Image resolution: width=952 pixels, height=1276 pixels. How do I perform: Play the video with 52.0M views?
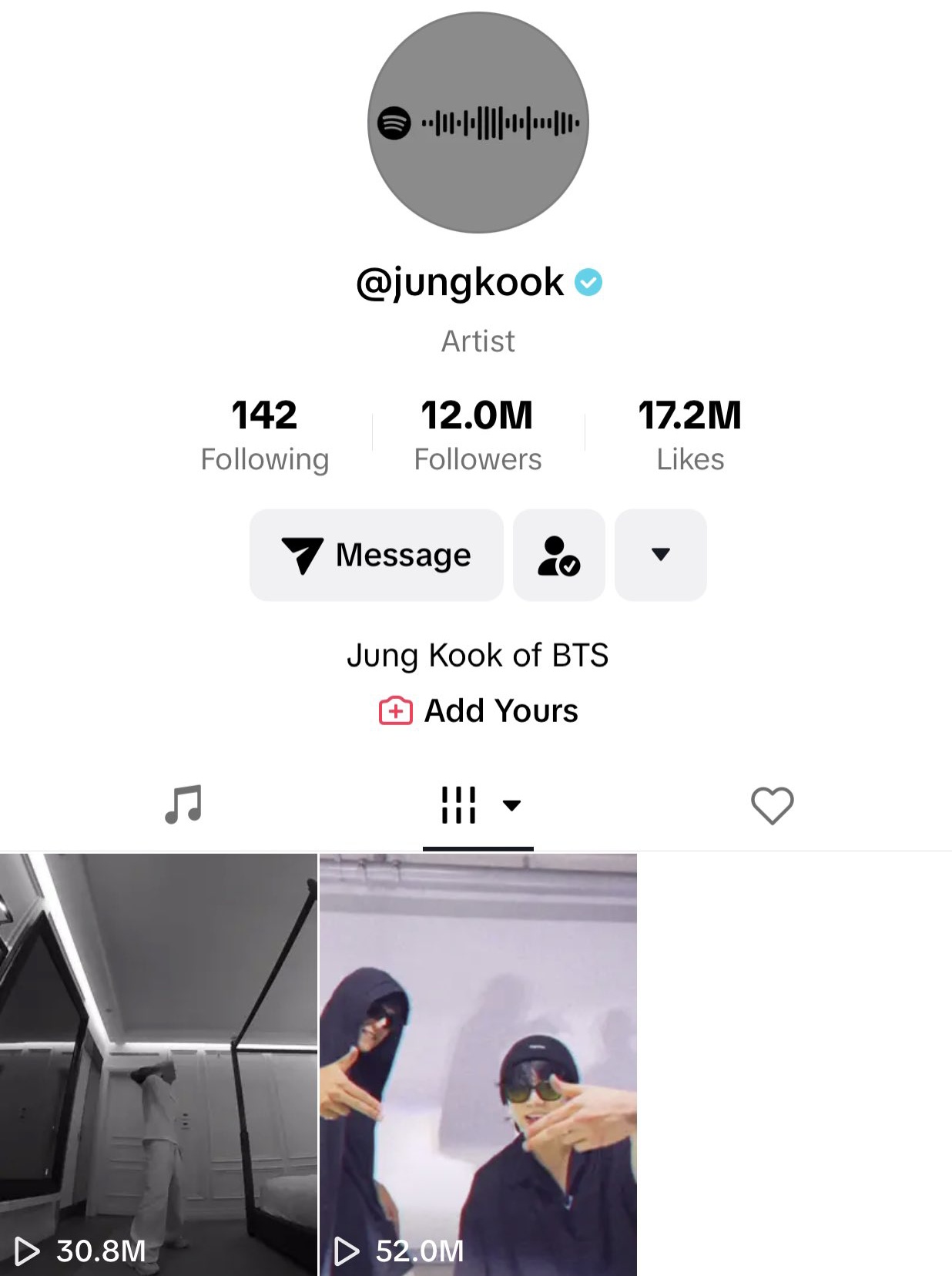tap(478, 1063)
